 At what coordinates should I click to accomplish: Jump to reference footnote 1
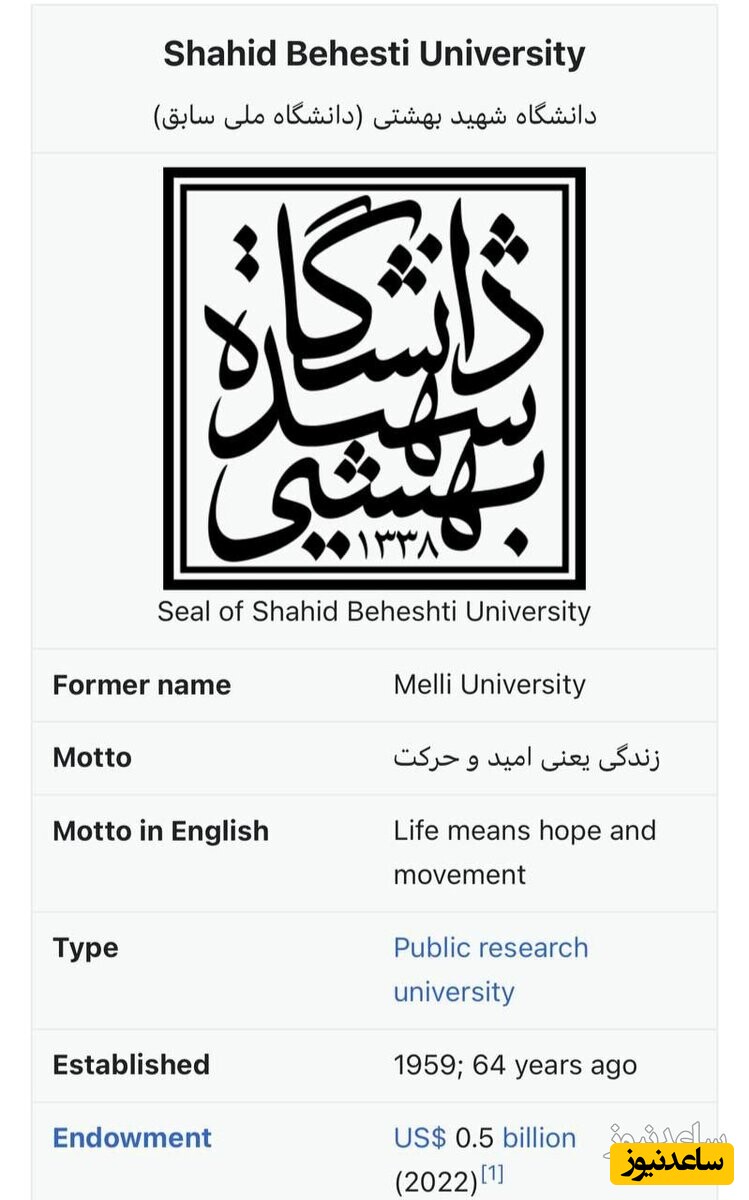(492, 1174)
